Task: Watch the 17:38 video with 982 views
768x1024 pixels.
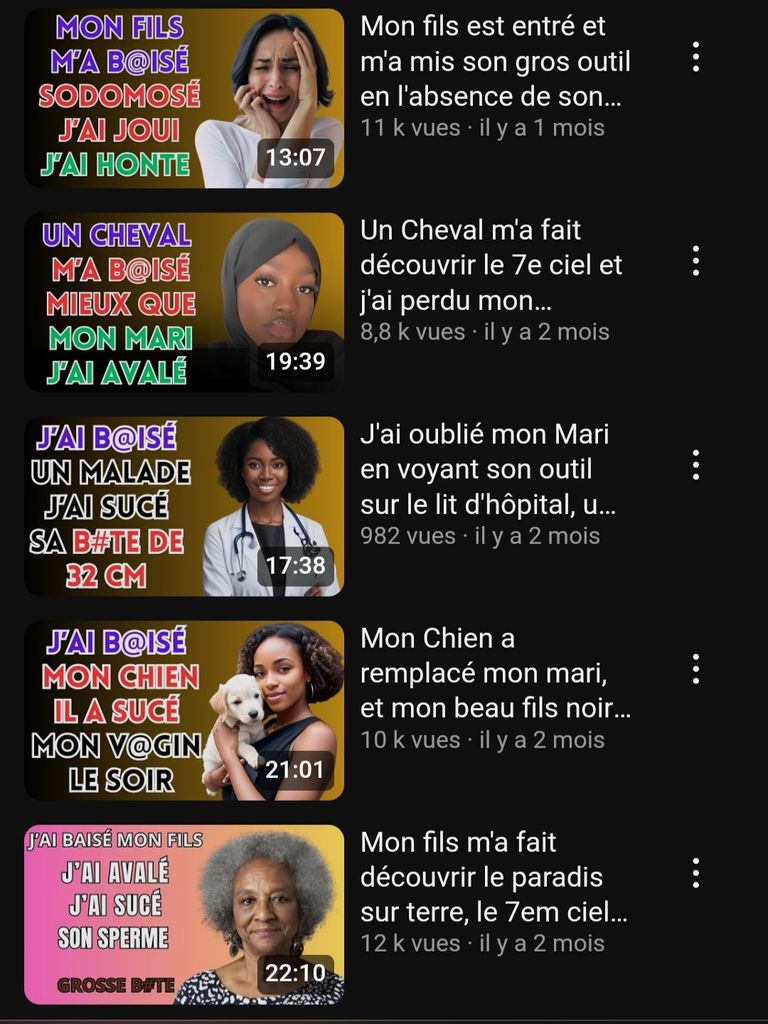Action: click(184, 506)
